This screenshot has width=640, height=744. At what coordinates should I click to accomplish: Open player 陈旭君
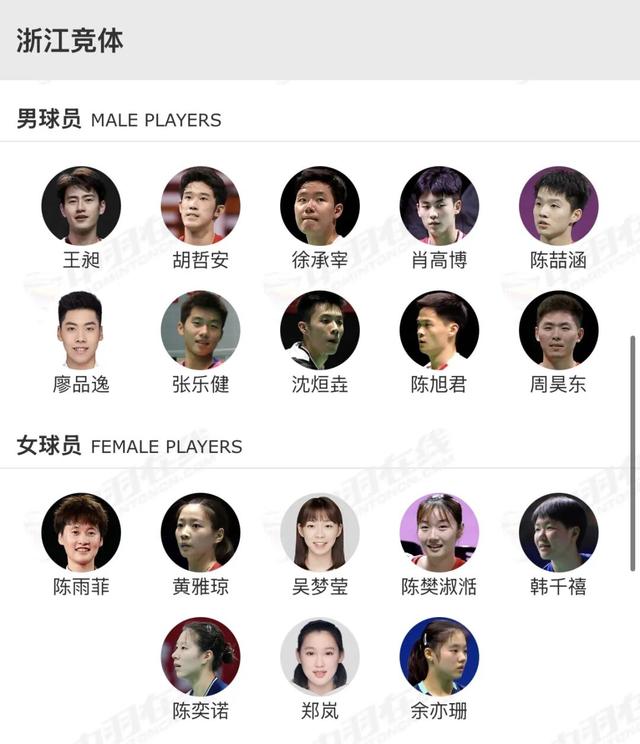point(439,330)
